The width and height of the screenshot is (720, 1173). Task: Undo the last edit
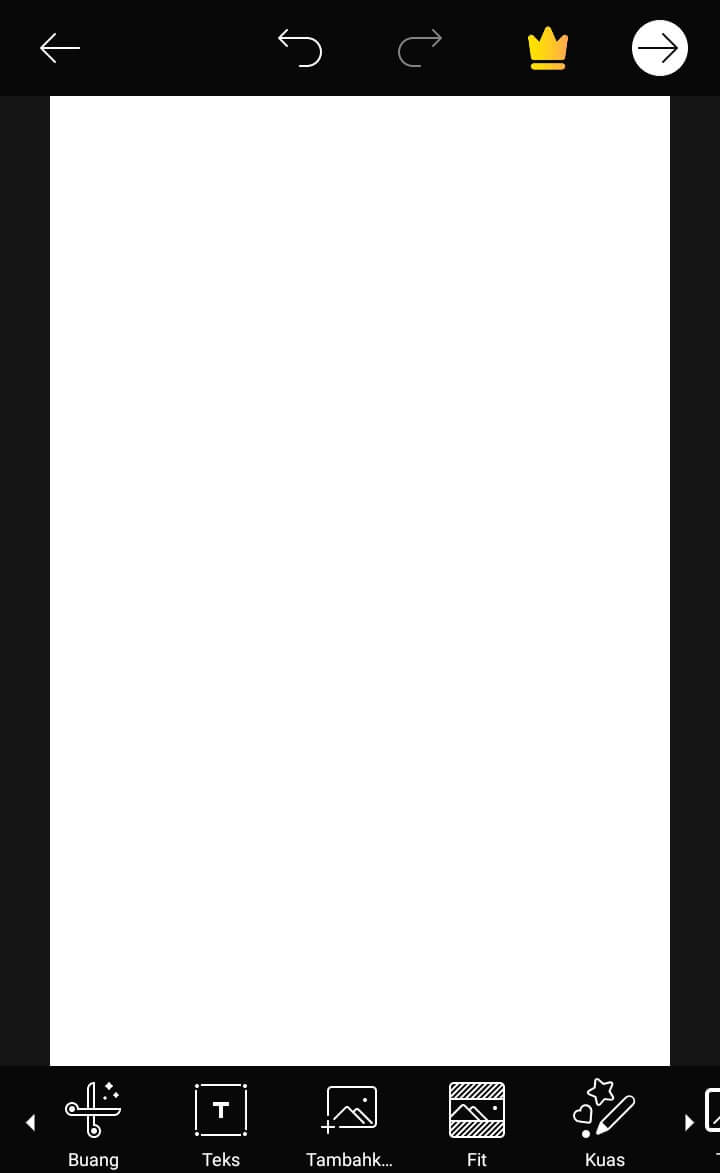coord(300,48)
